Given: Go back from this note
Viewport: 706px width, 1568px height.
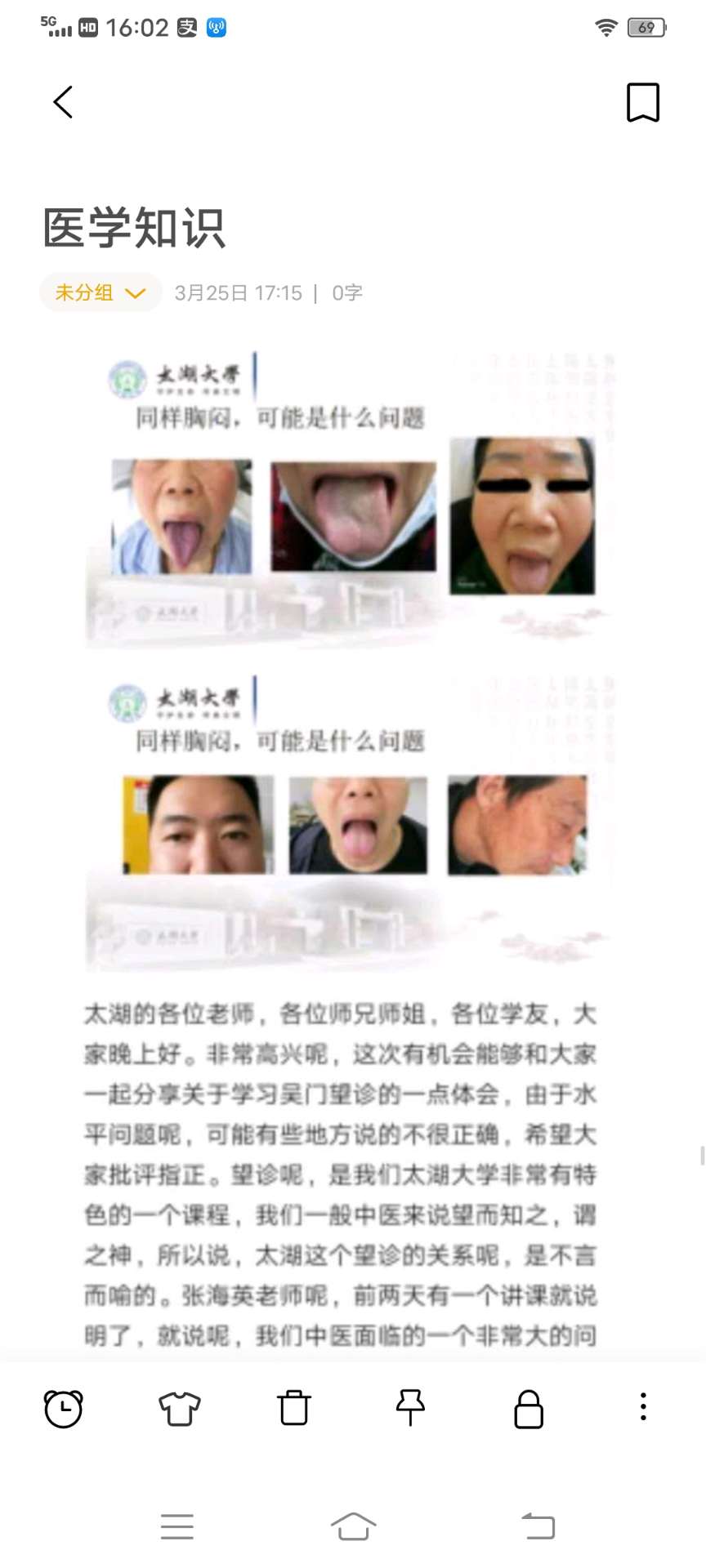Looking at the screenshot, I should pos(63,102).
